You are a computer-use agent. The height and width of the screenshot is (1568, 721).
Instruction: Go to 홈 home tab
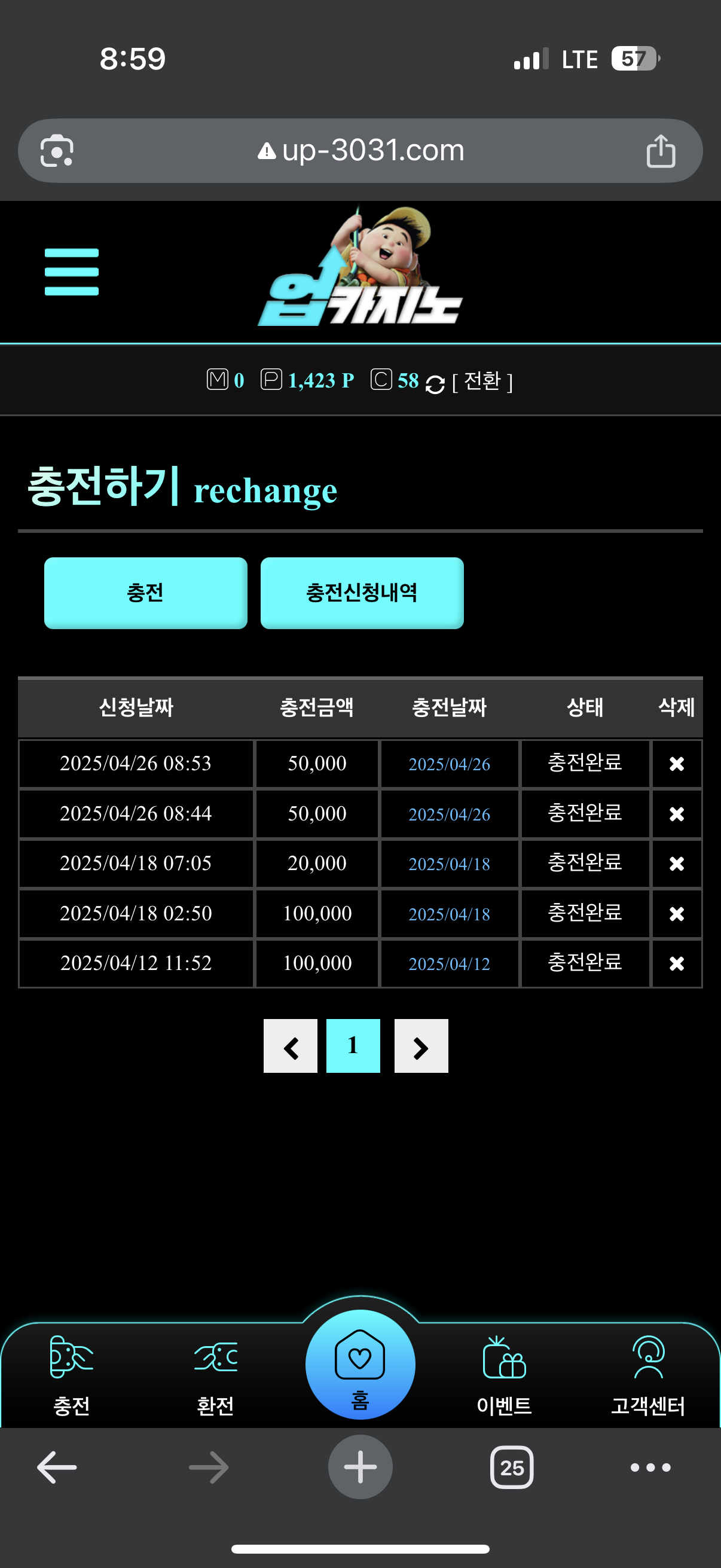[x=360, y=1364]
